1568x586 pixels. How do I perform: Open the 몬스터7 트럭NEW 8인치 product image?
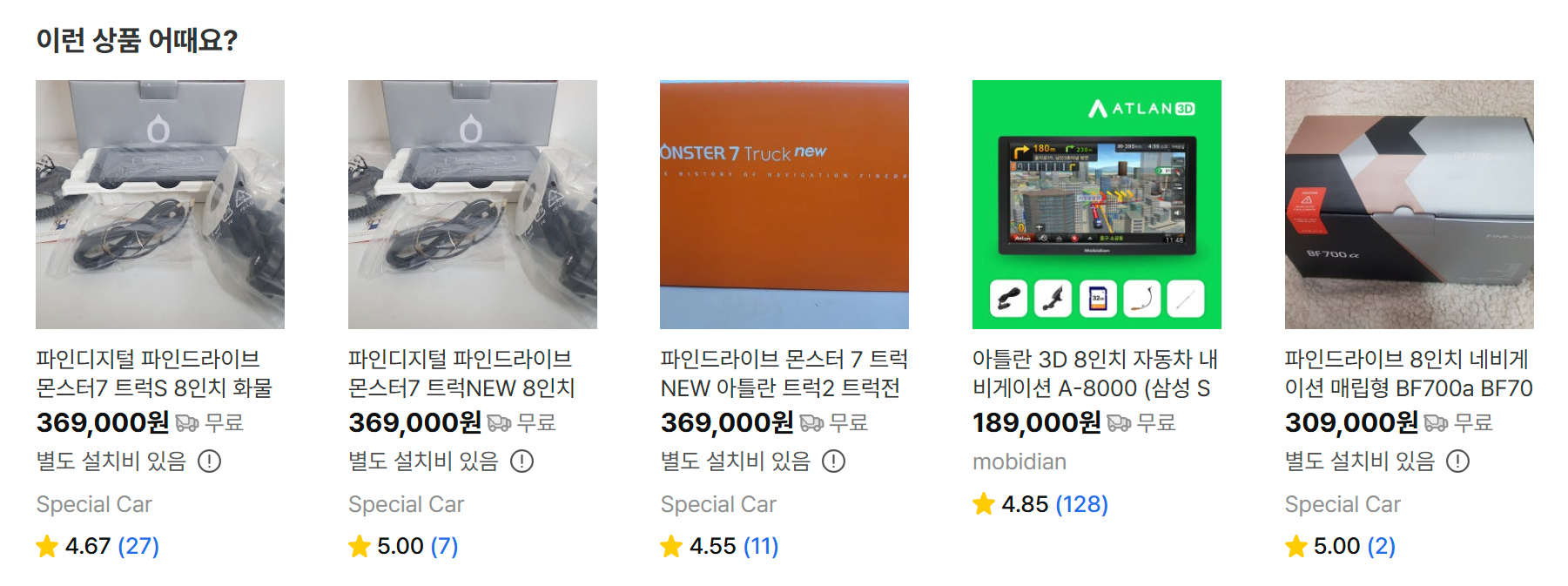[472, 205]
